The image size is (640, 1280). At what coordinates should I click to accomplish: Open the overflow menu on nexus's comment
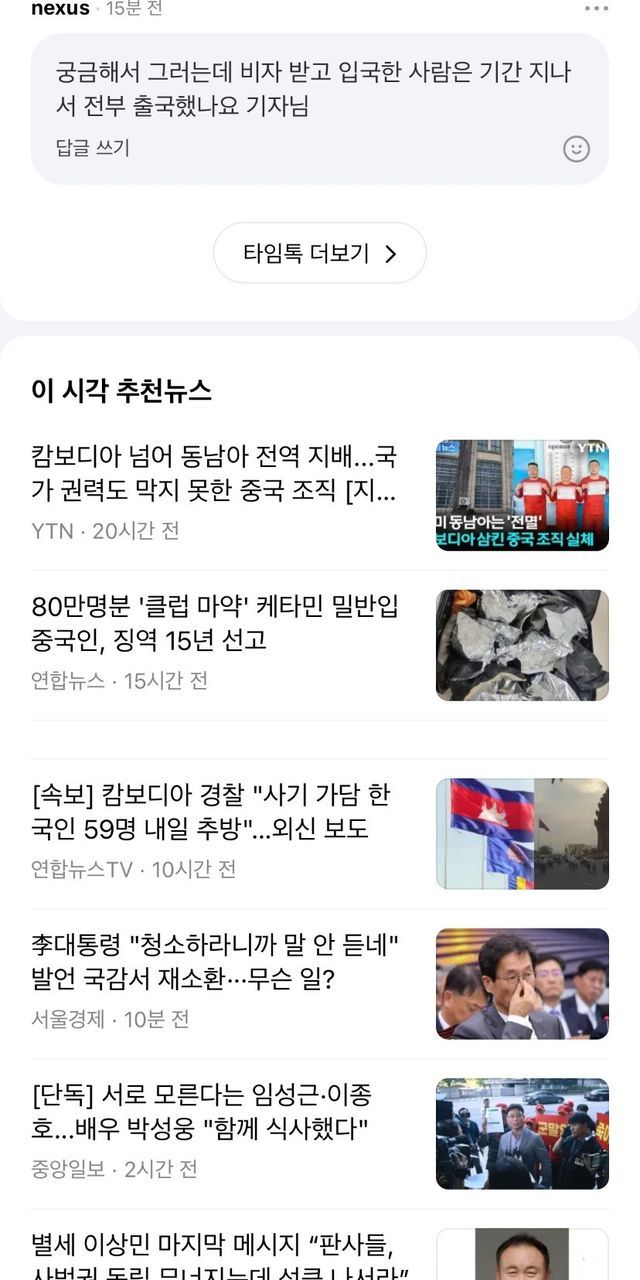tap(596, 9)
